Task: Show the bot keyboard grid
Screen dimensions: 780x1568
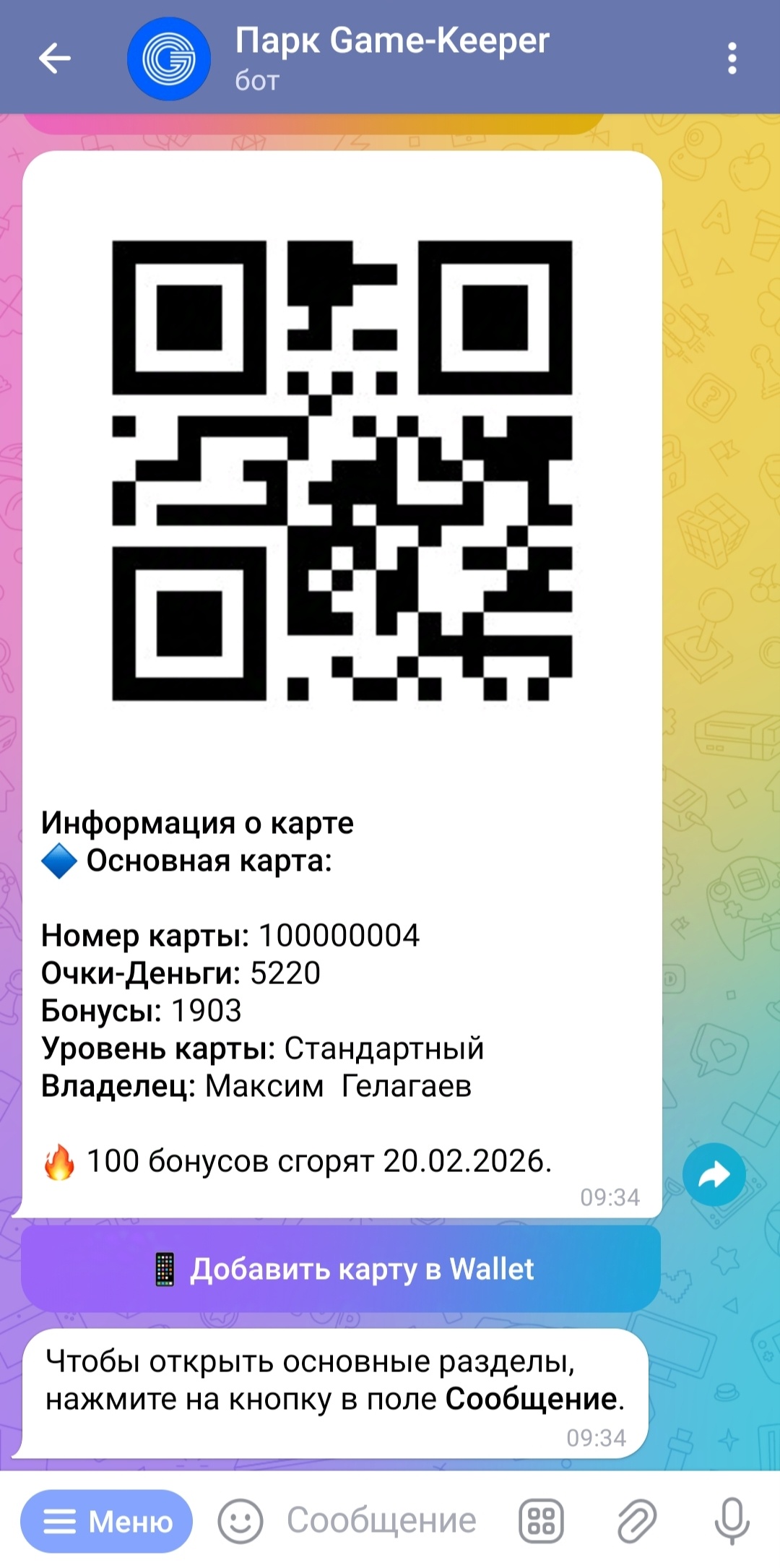Action: [541, 1521]
